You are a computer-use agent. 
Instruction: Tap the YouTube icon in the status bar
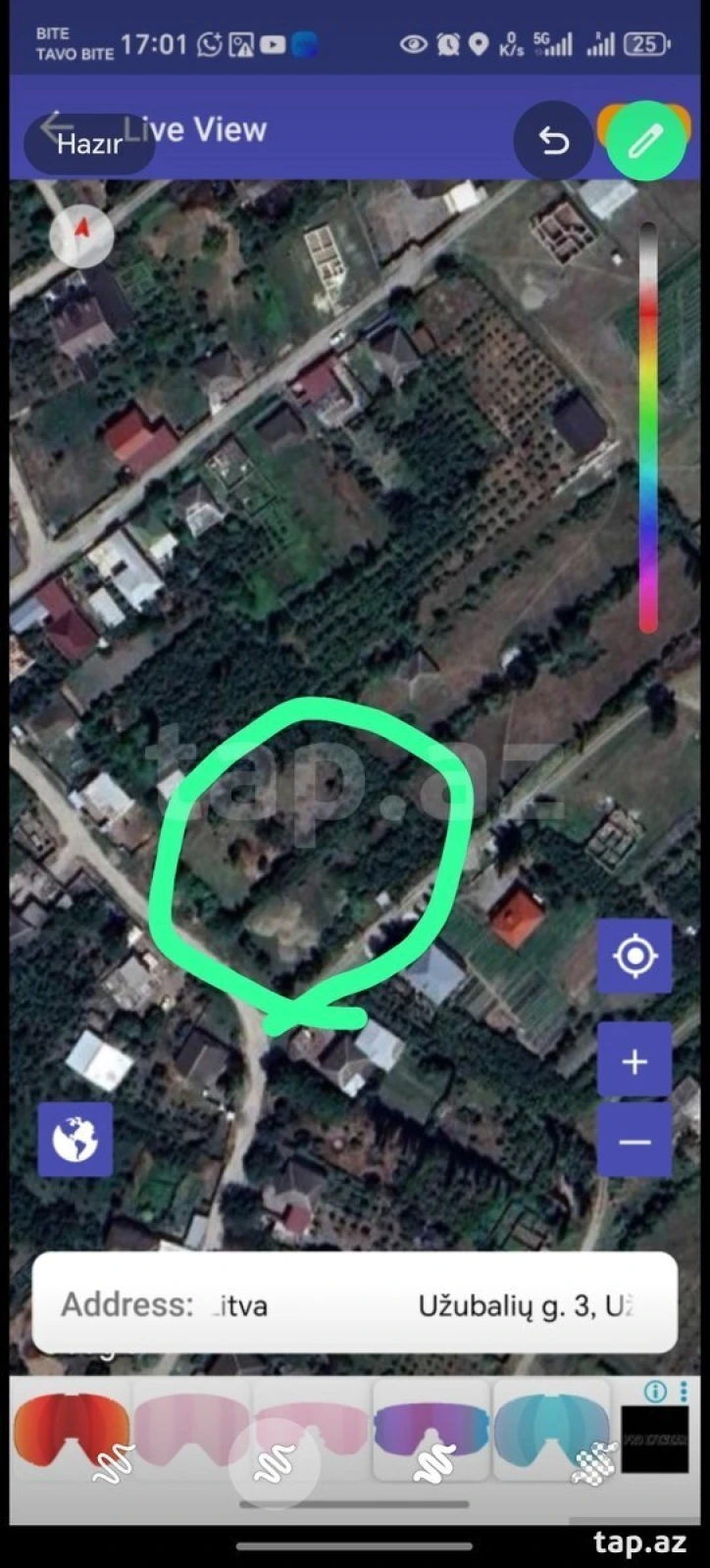coord(275,43)
